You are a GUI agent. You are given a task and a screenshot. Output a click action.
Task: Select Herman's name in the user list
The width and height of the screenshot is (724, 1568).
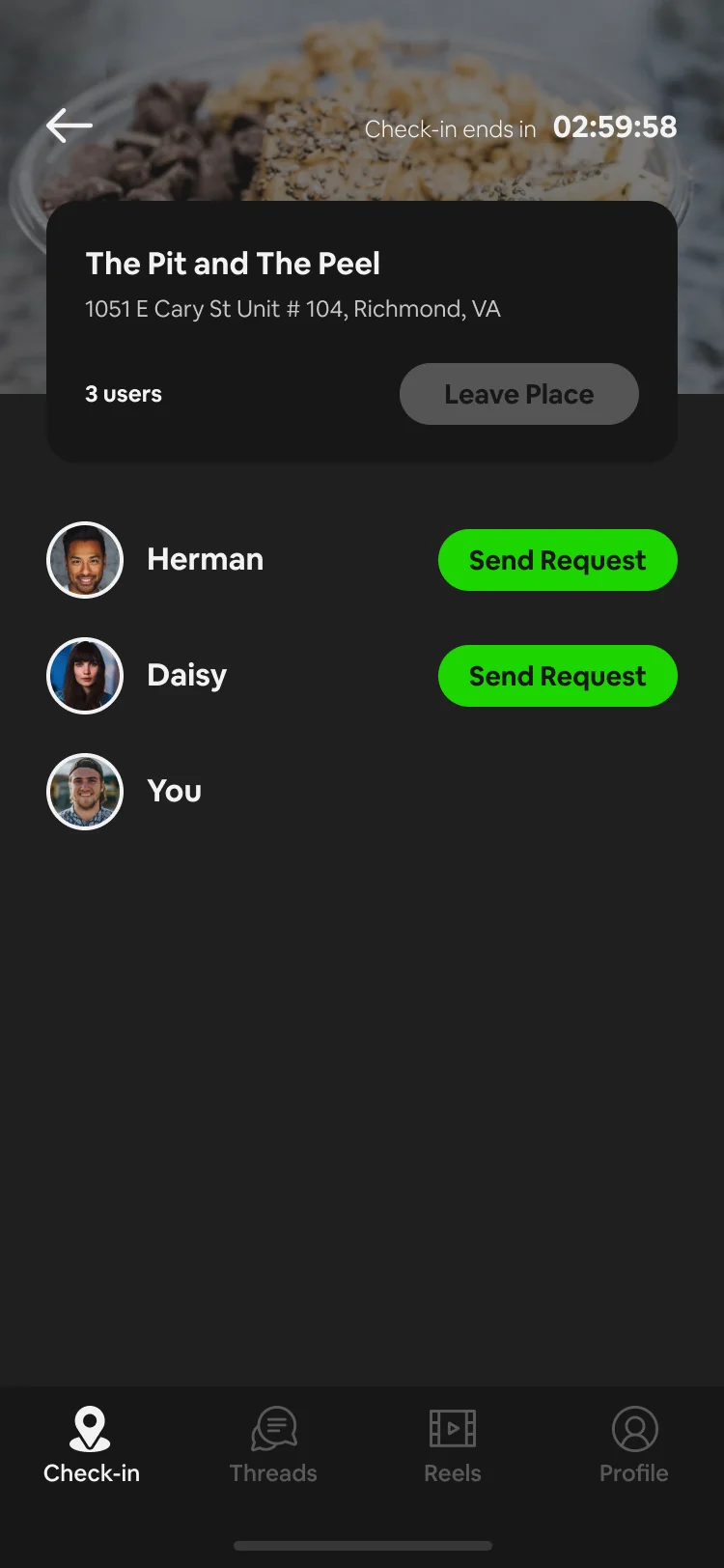point(205,560)
